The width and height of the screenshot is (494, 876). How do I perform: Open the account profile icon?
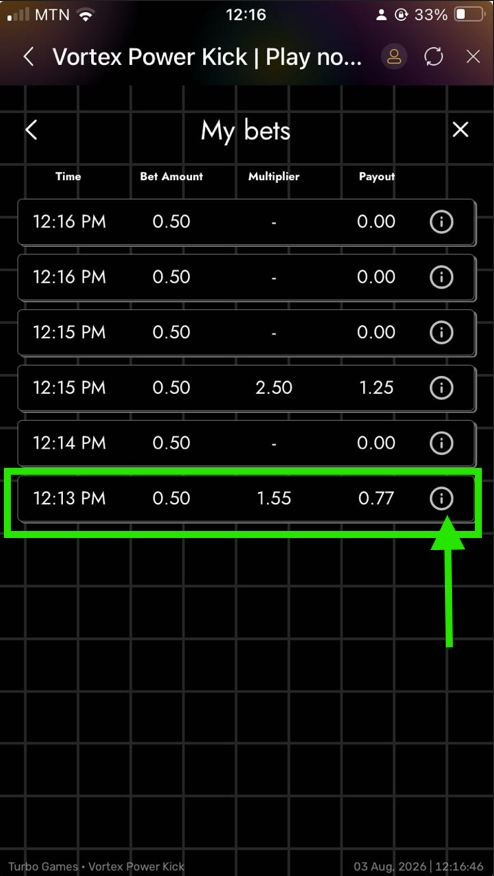point(394,56)
